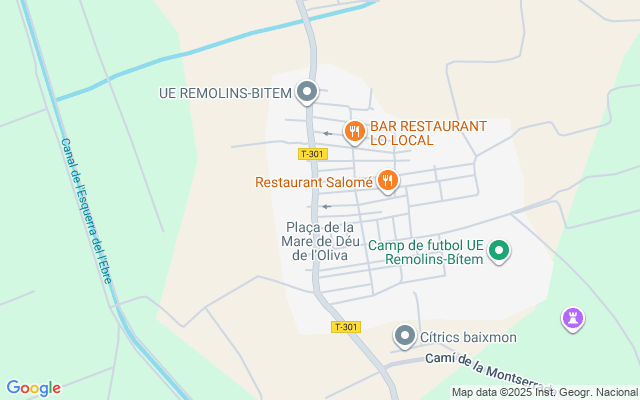640x400 pixels.
Task: Open the Camp de futbol UE Remolins-Bítem marker
Action: 499,251
